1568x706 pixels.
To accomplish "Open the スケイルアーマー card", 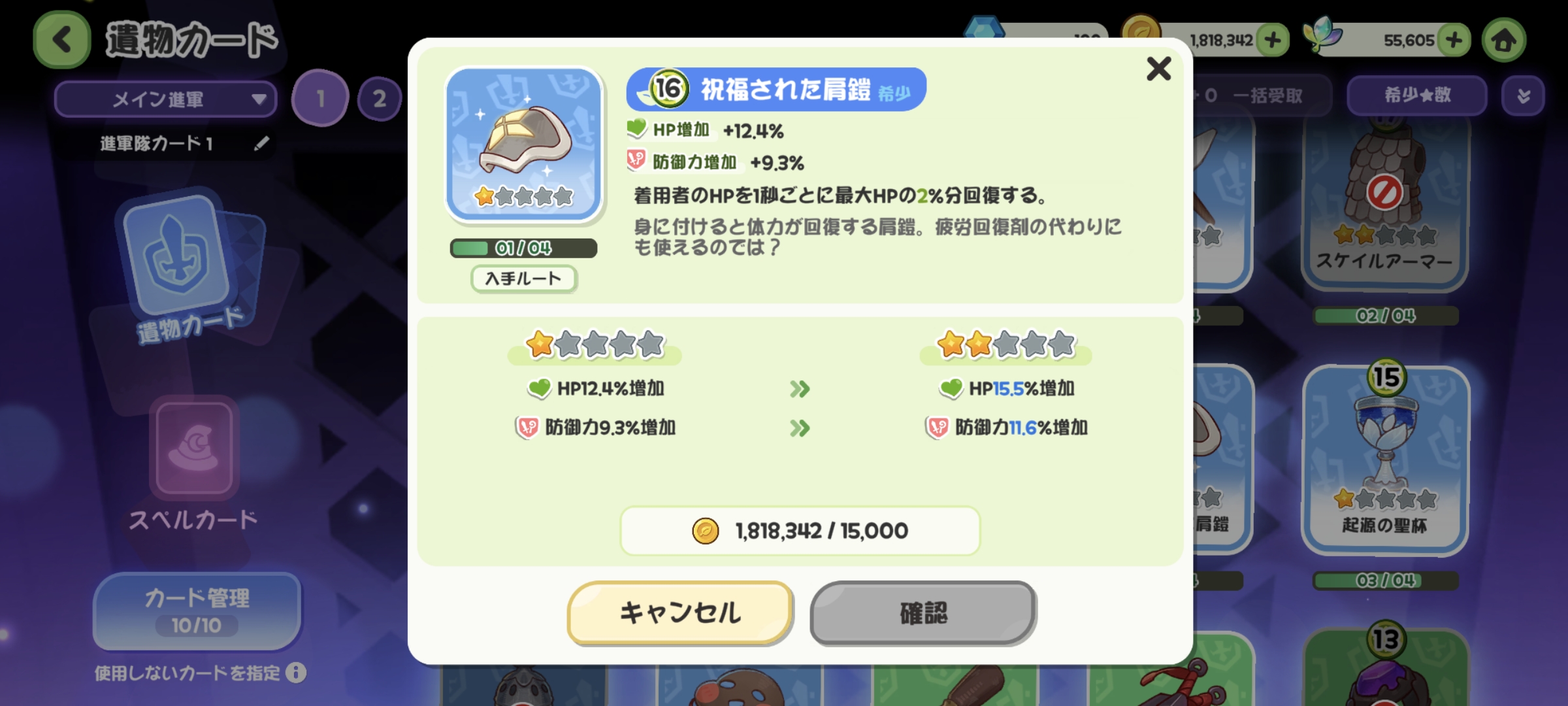I will [1384, 203].
